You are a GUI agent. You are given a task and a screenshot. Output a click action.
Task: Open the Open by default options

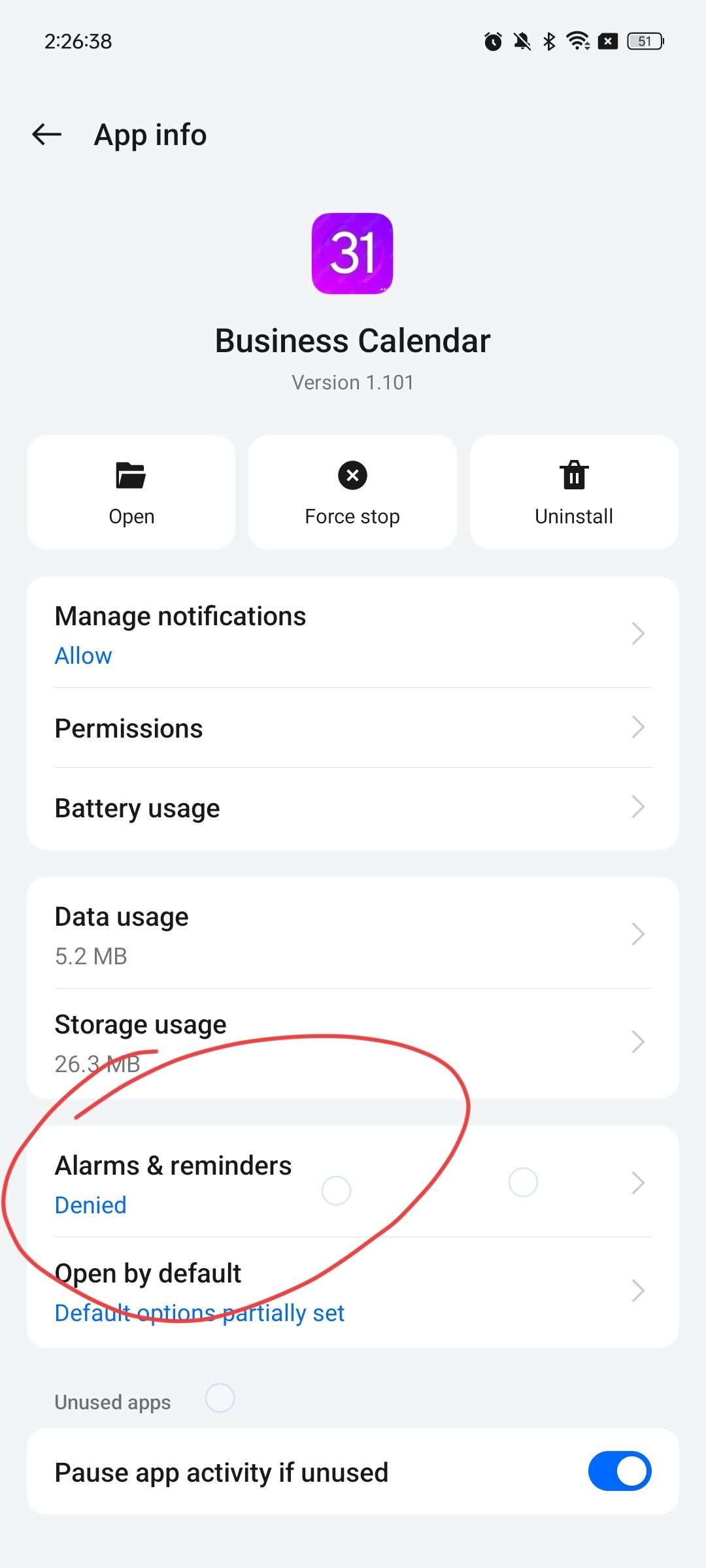353,1292
